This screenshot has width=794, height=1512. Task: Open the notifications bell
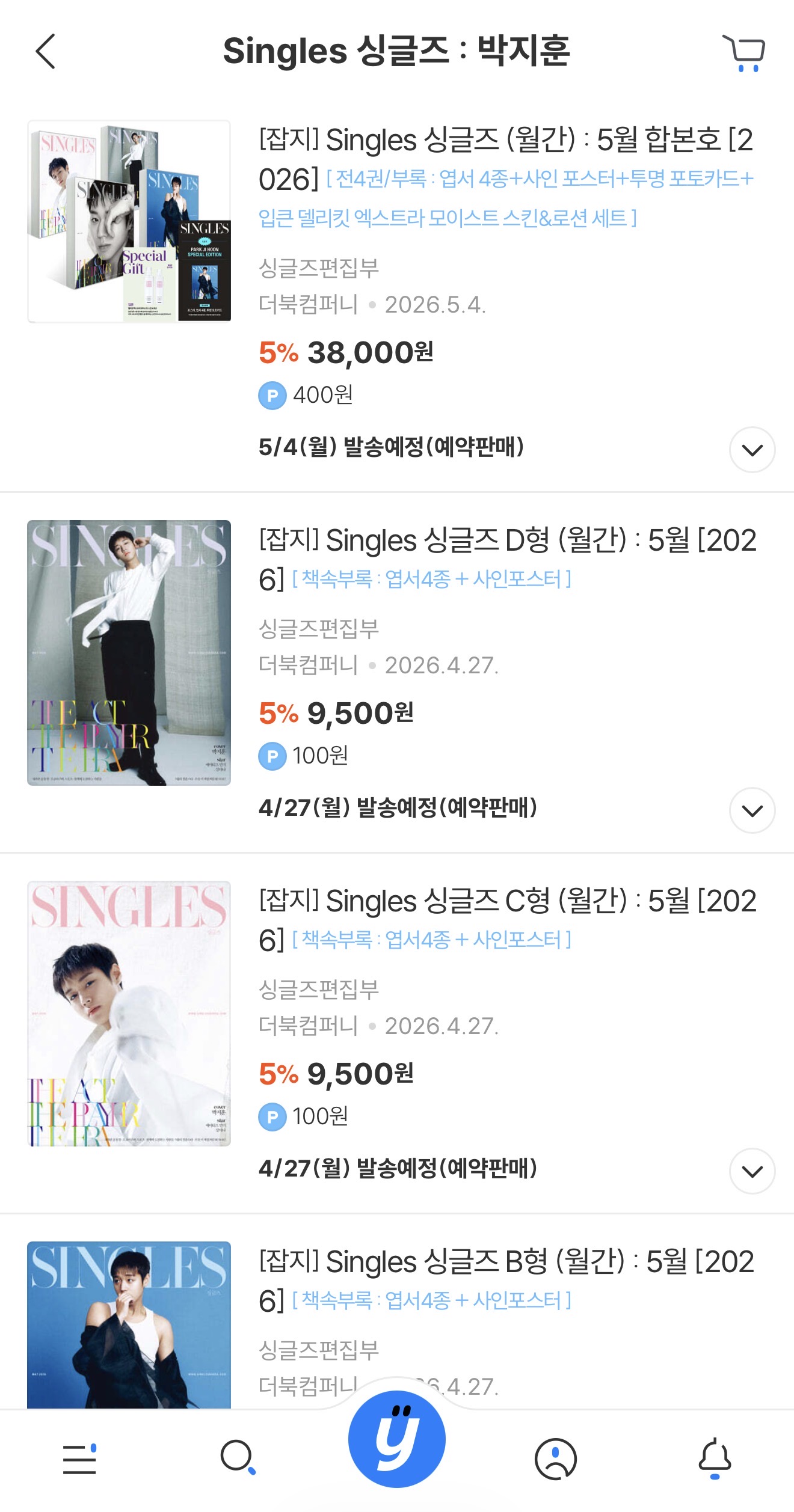[x=715, y=1458]
